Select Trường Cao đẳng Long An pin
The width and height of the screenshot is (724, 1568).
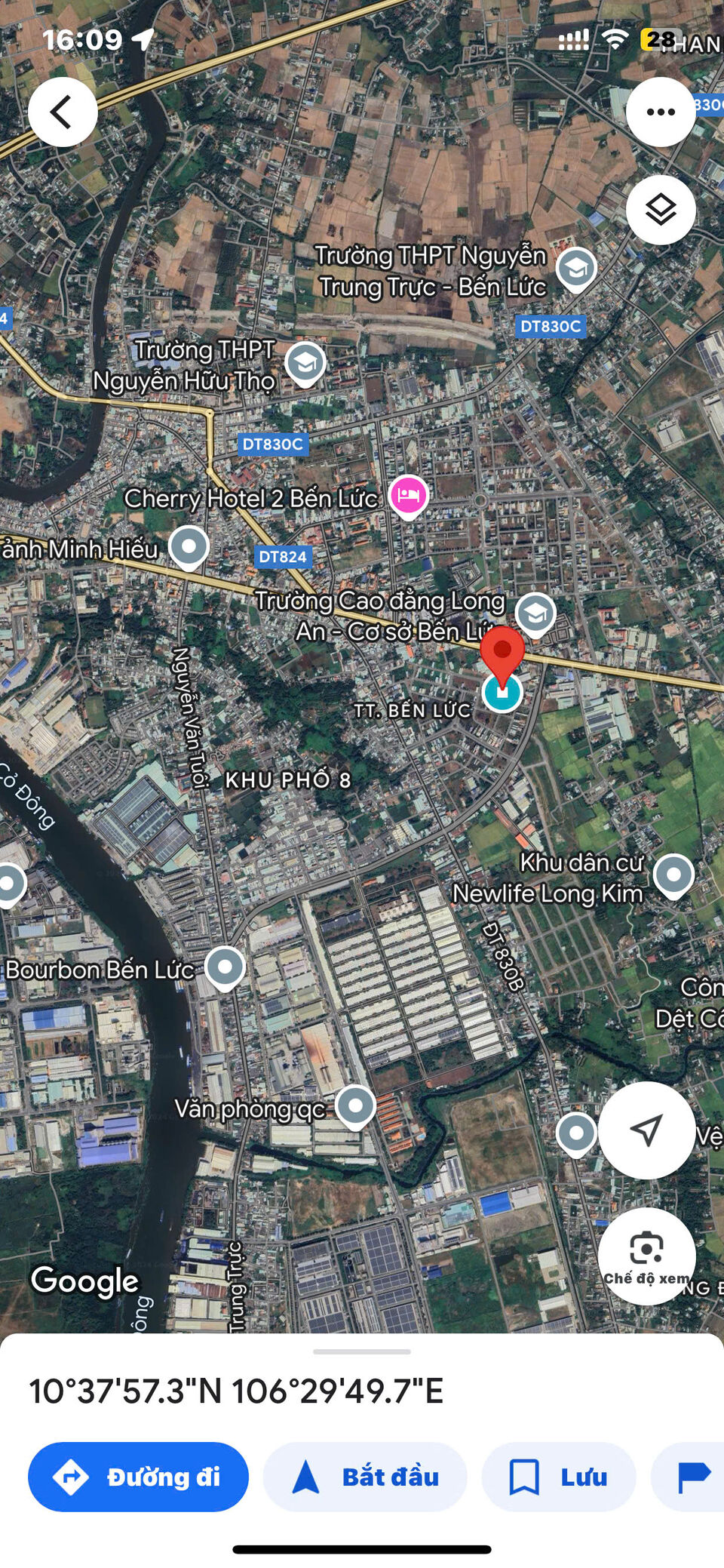click(535, 613)
